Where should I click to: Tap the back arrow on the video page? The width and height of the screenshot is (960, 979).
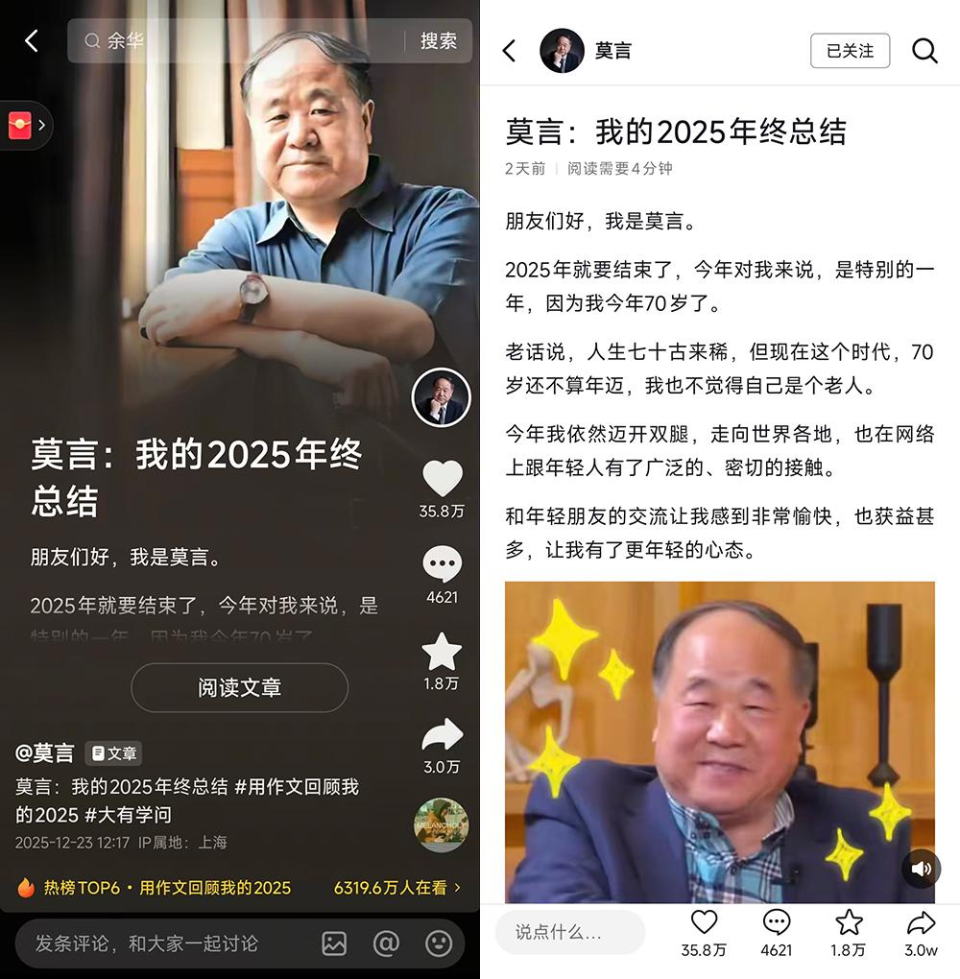pos(31,40)
